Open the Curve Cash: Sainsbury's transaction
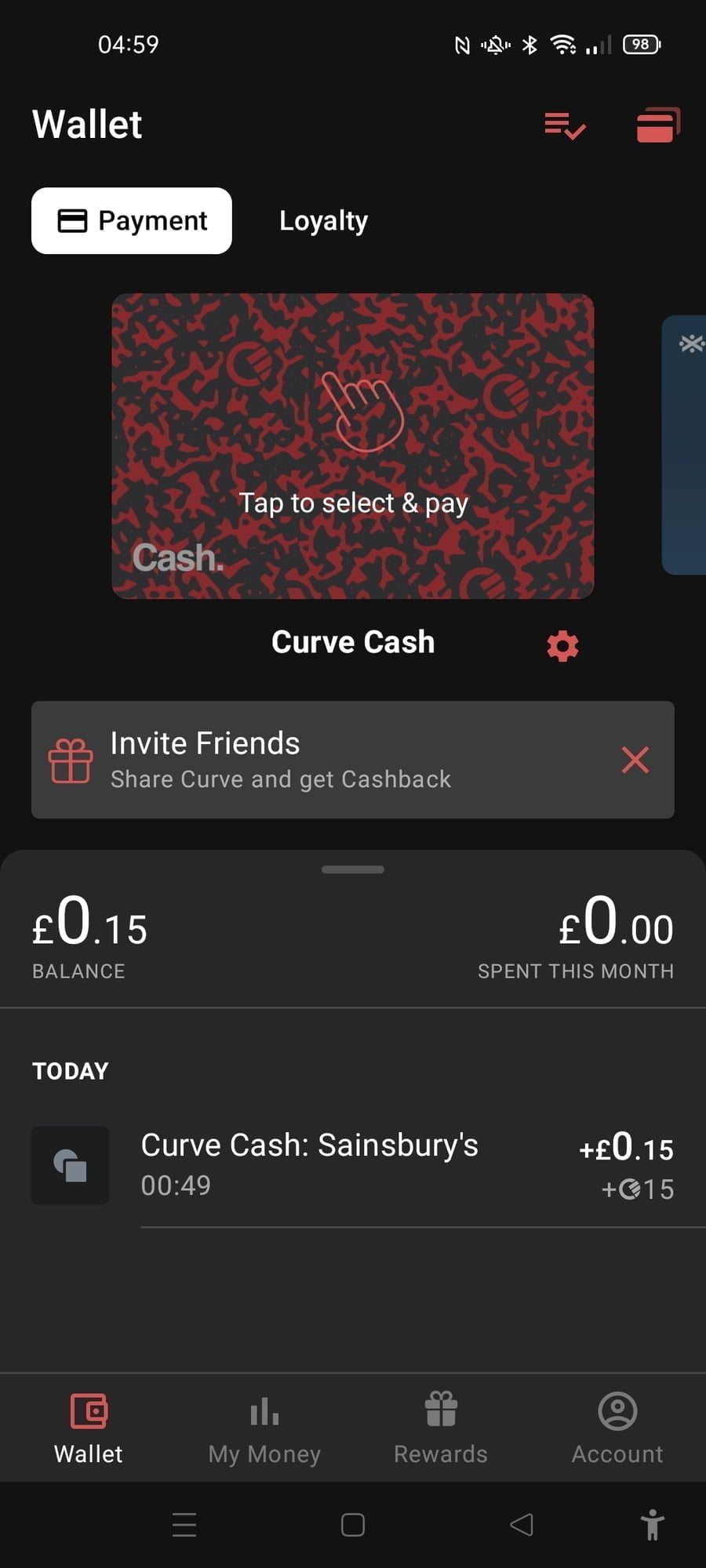Screen dimensions: 706x1568 point(353,1166)
